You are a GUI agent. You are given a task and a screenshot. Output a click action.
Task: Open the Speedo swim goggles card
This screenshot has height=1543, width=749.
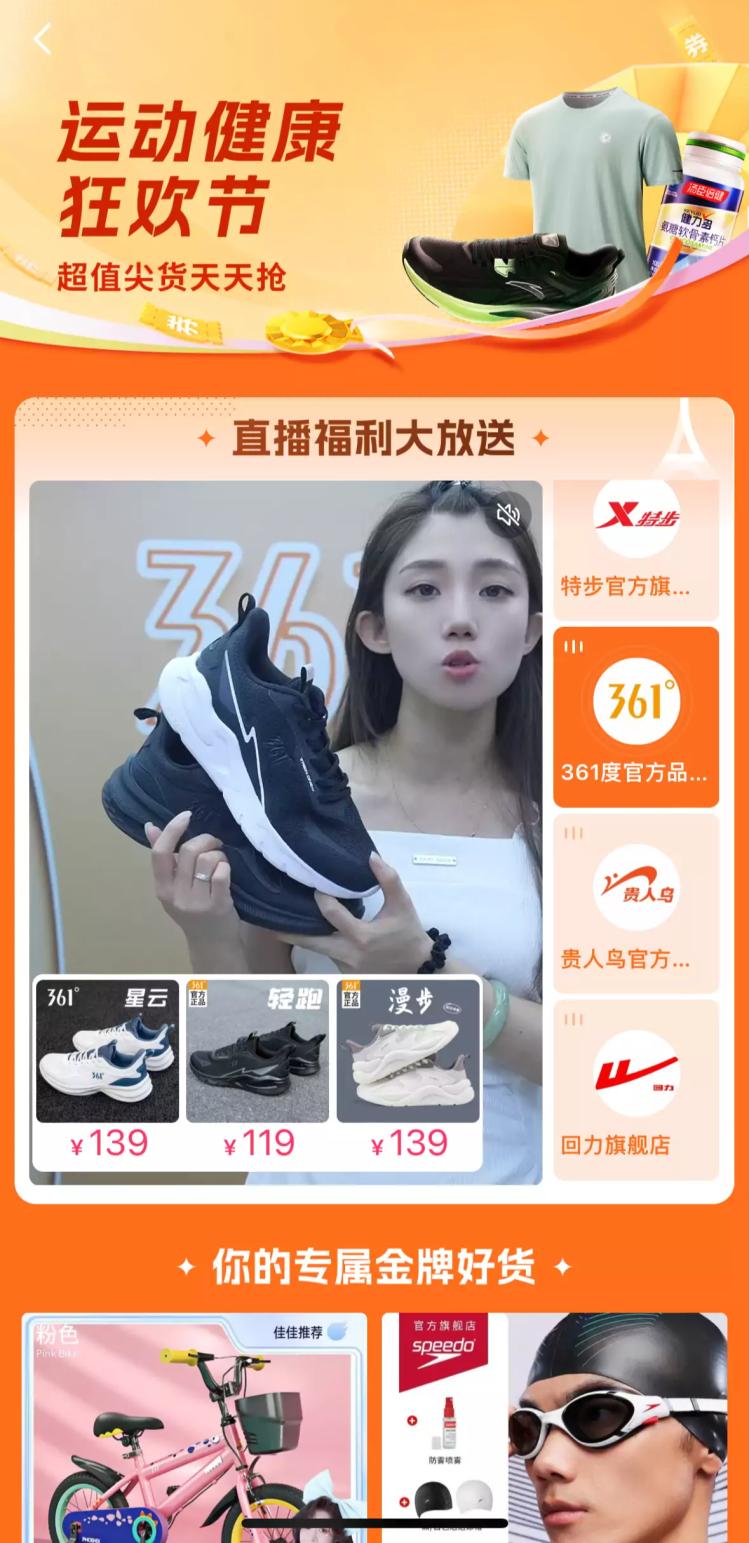554,1430
